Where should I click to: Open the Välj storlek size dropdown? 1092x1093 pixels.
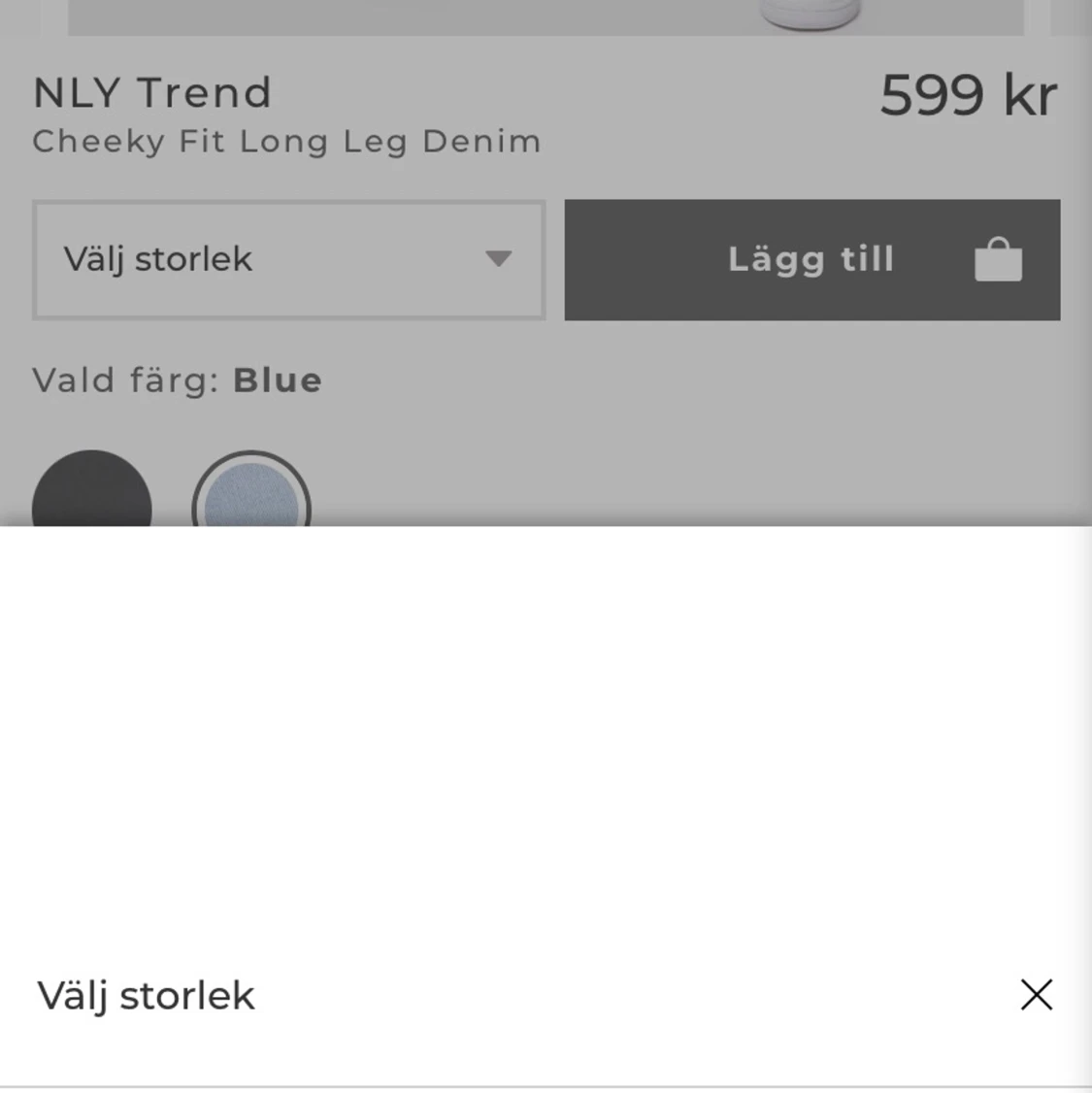coord(288,260)
